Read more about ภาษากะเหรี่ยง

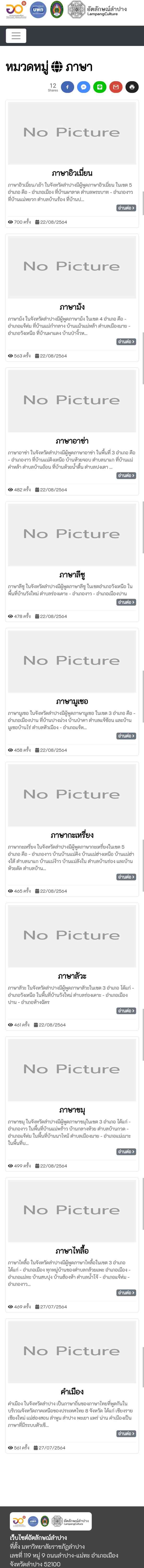coord(126,877)
